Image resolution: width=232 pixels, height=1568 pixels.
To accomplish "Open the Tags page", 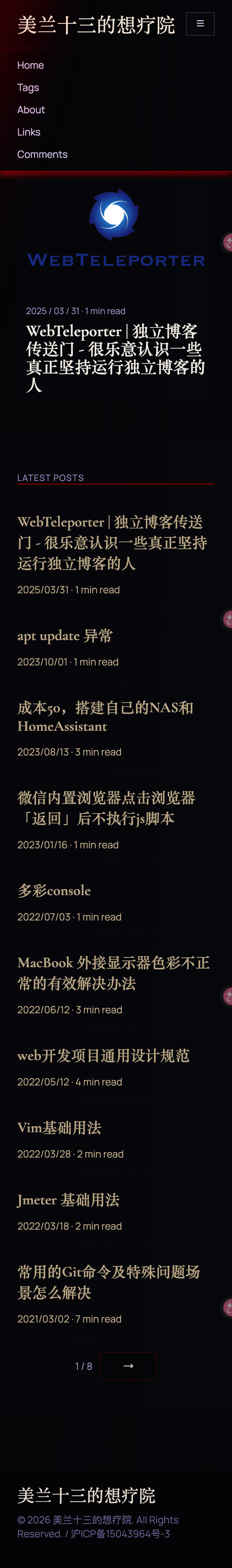I will click(x=28, y=88).
